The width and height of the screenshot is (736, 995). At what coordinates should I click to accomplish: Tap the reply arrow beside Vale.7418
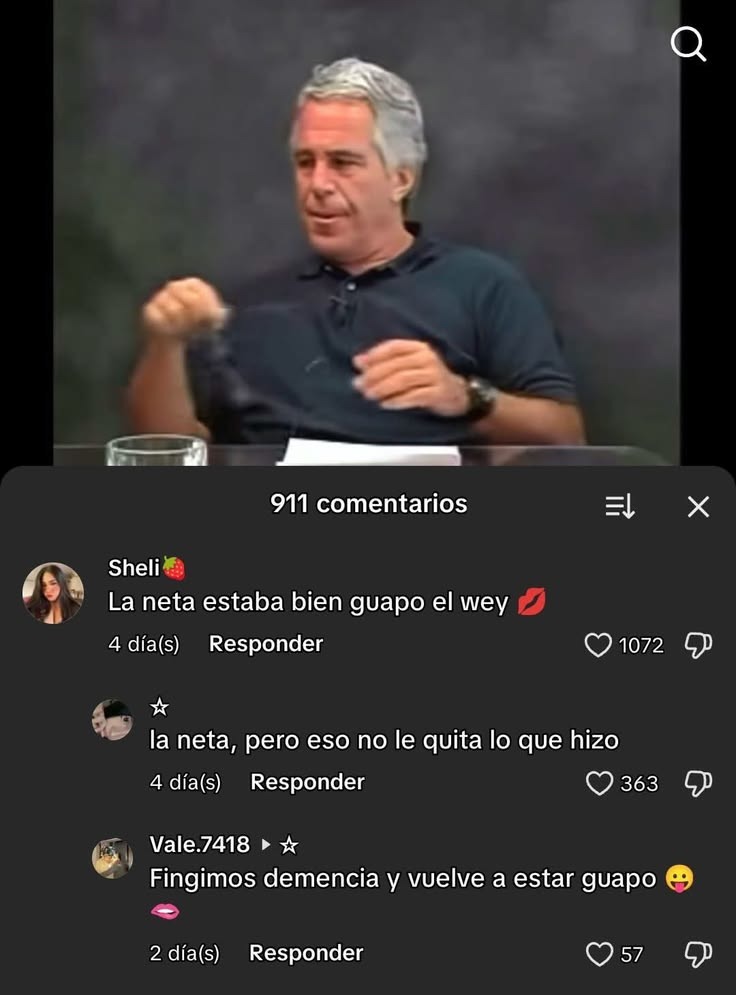tap(265, 845)
